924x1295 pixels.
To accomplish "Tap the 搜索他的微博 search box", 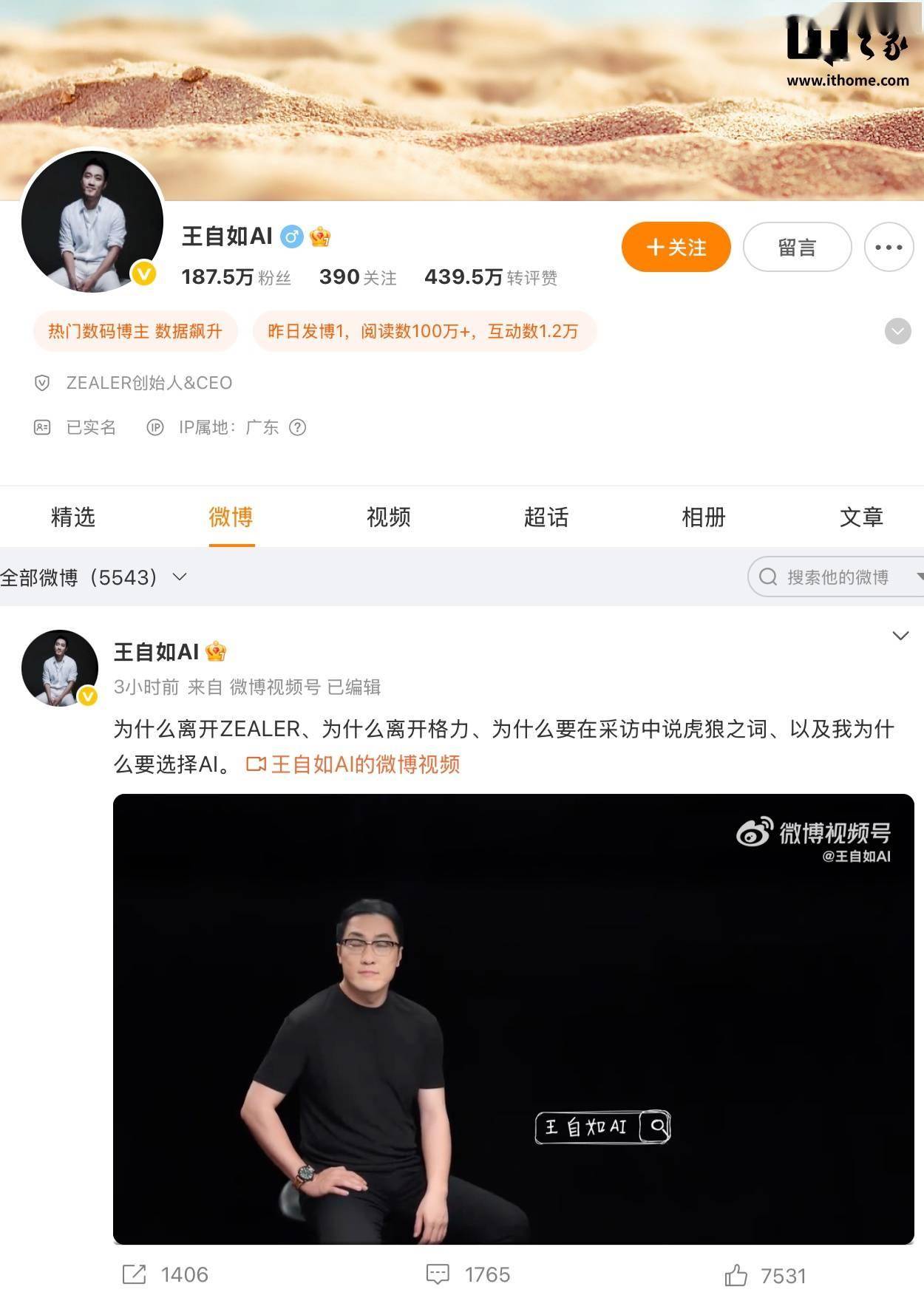I will pyautogui.click(x=837, y=577).
